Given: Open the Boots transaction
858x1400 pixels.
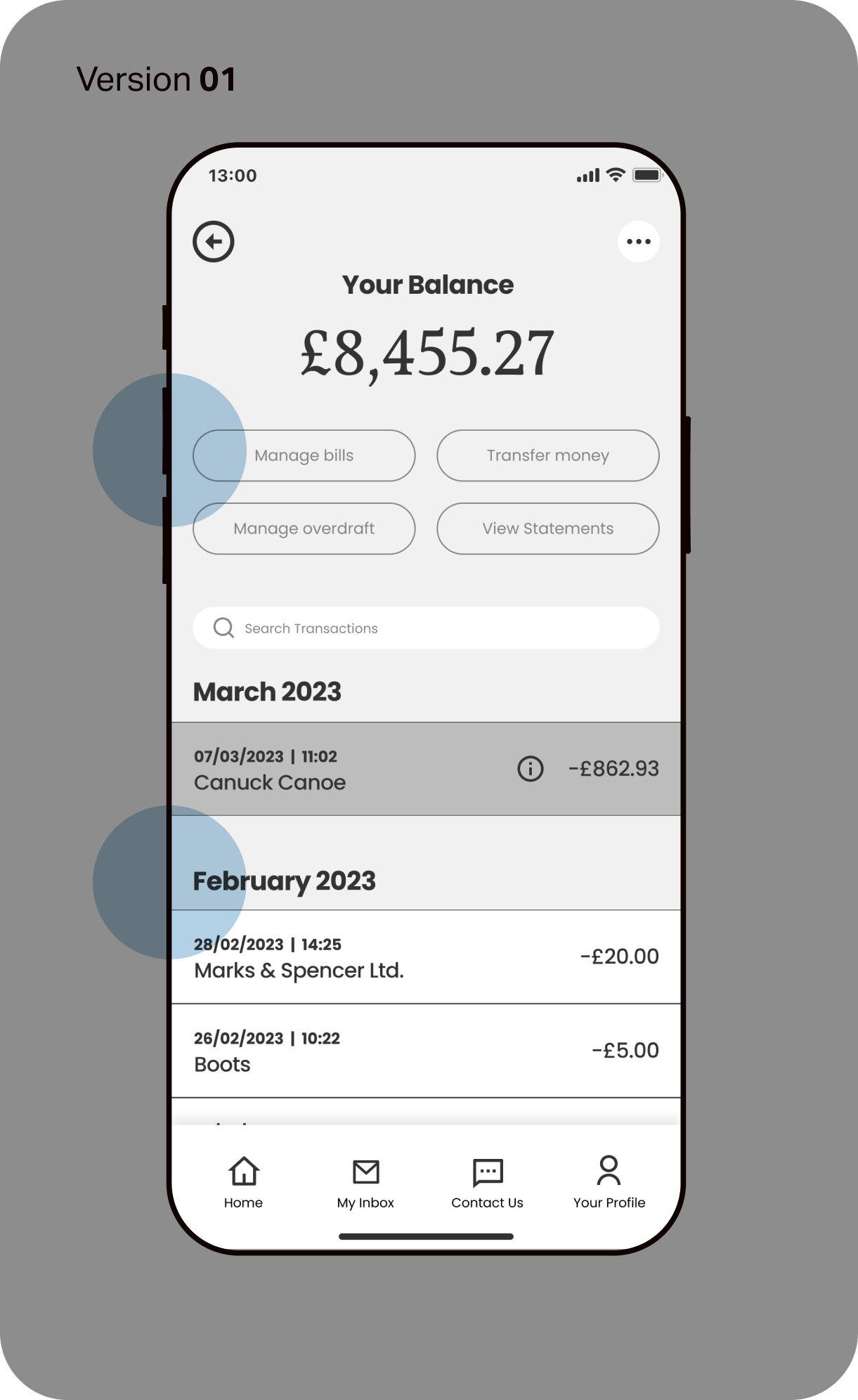Looking at the screenshot, I should [426, 1051].
